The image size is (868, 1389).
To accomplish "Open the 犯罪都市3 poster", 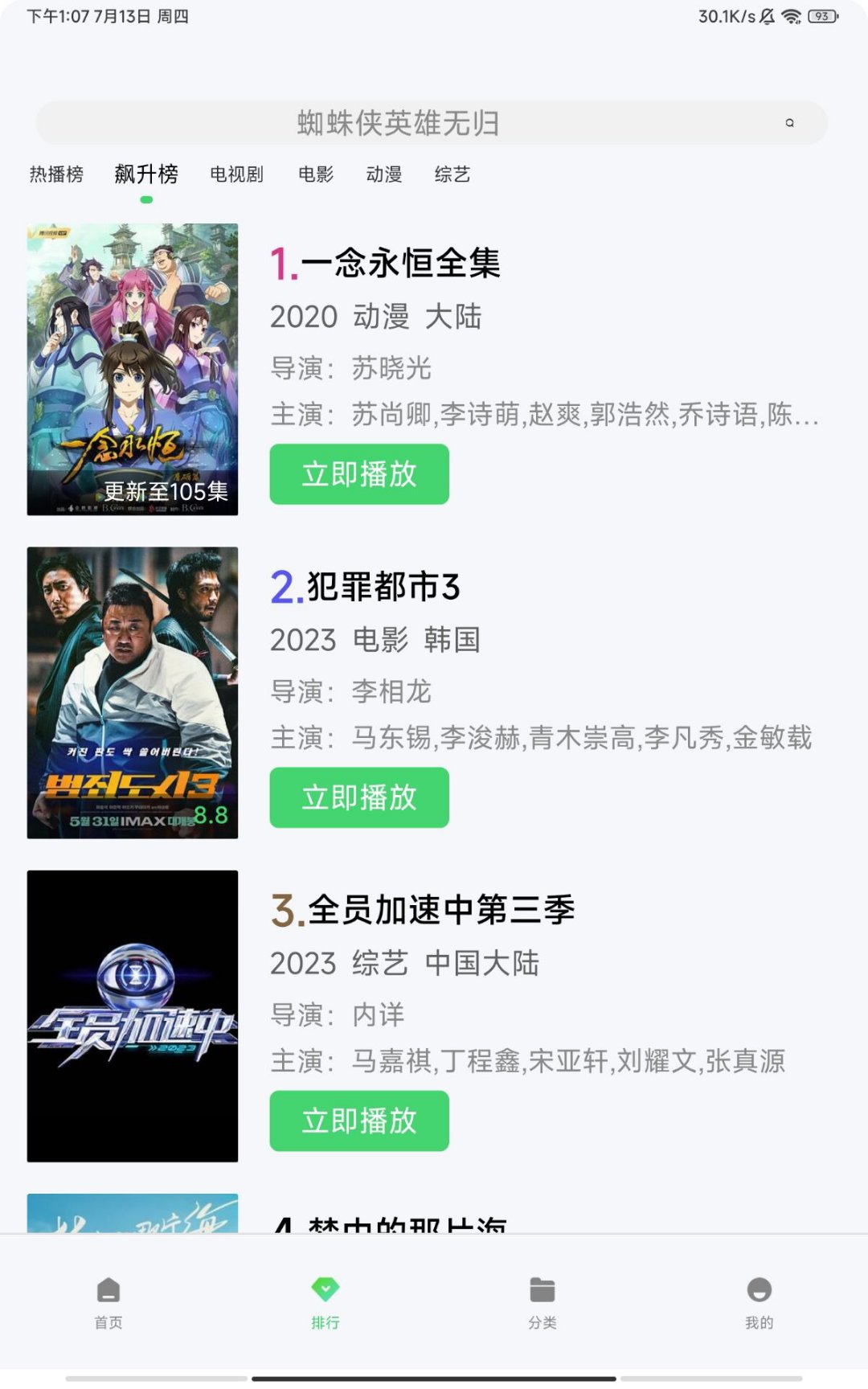I will pos(133,693).
